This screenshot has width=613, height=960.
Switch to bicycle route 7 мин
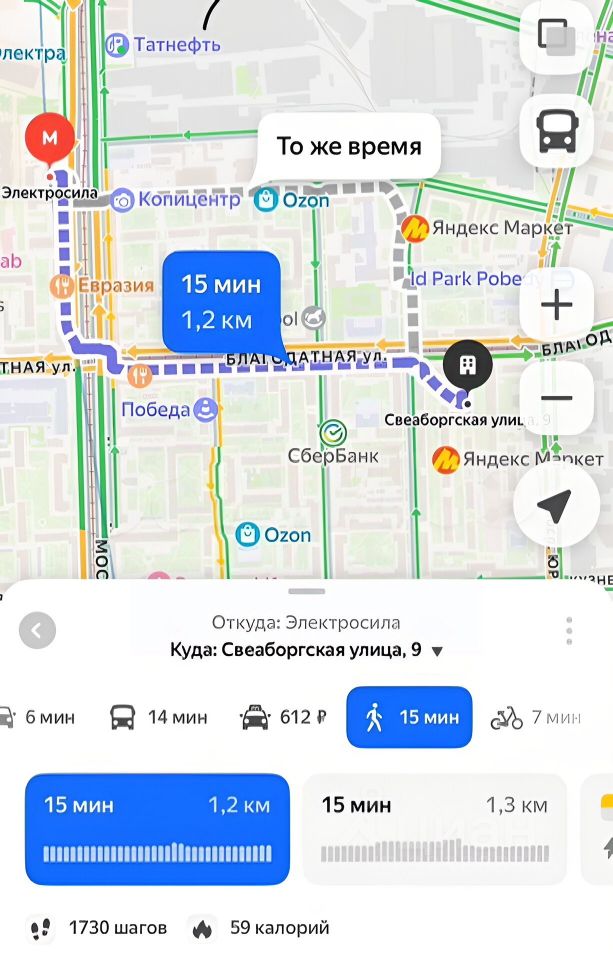pos(535,717)
